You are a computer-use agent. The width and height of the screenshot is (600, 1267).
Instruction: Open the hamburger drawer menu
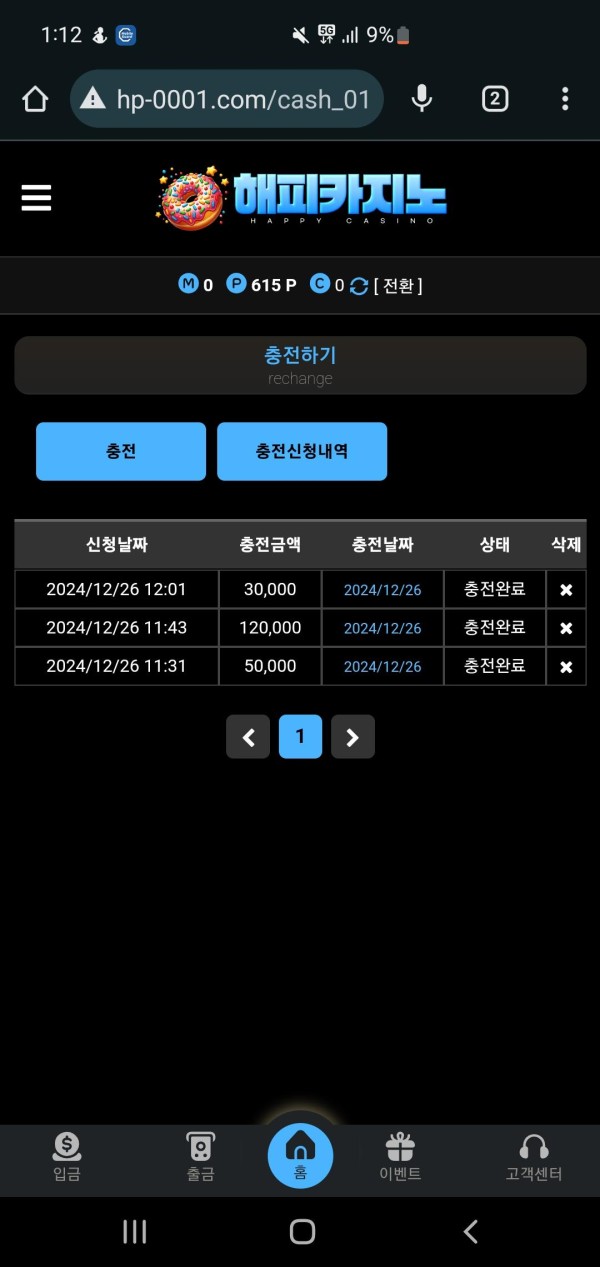point(36,198)
